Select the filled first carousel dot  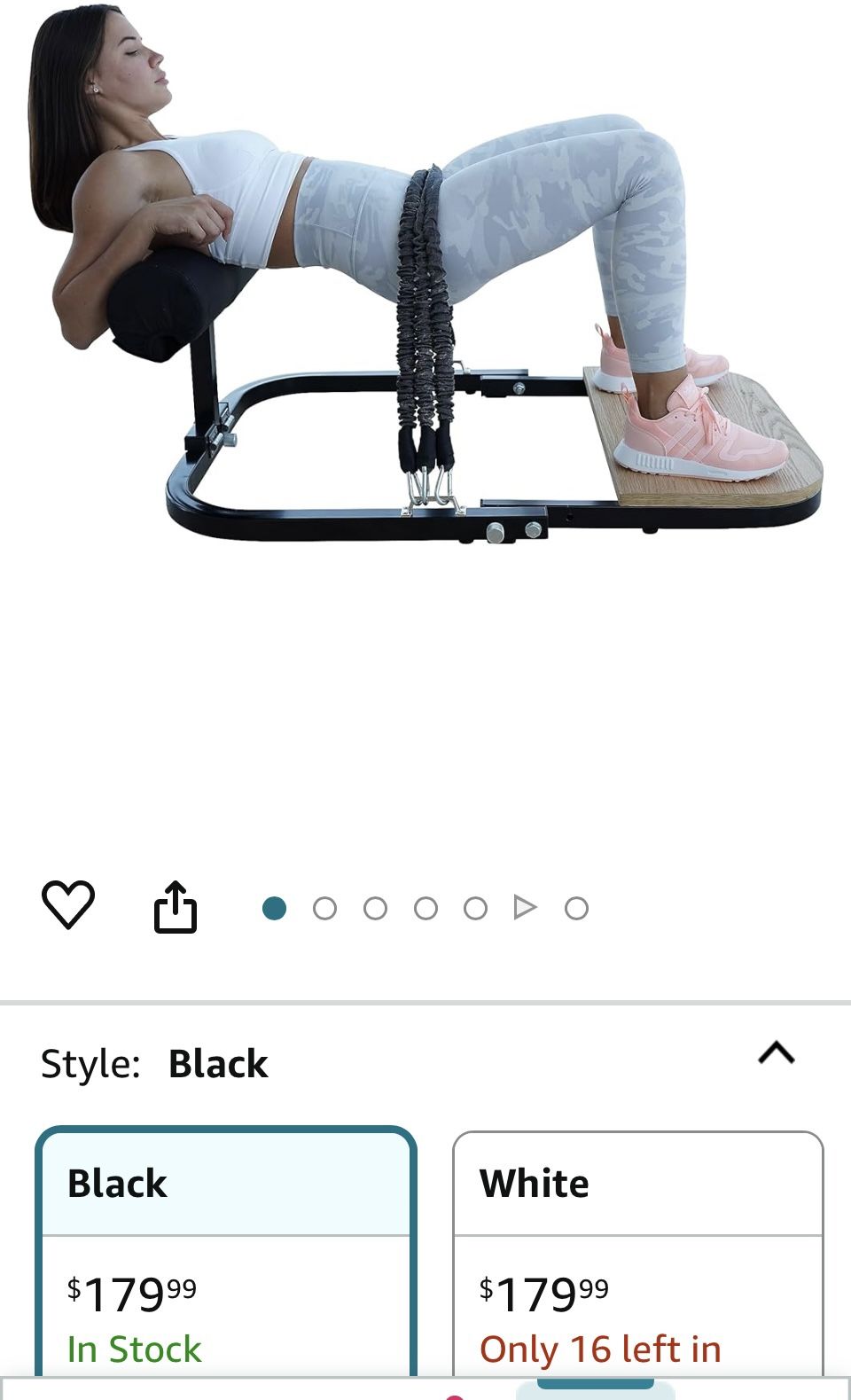point(277,908)
